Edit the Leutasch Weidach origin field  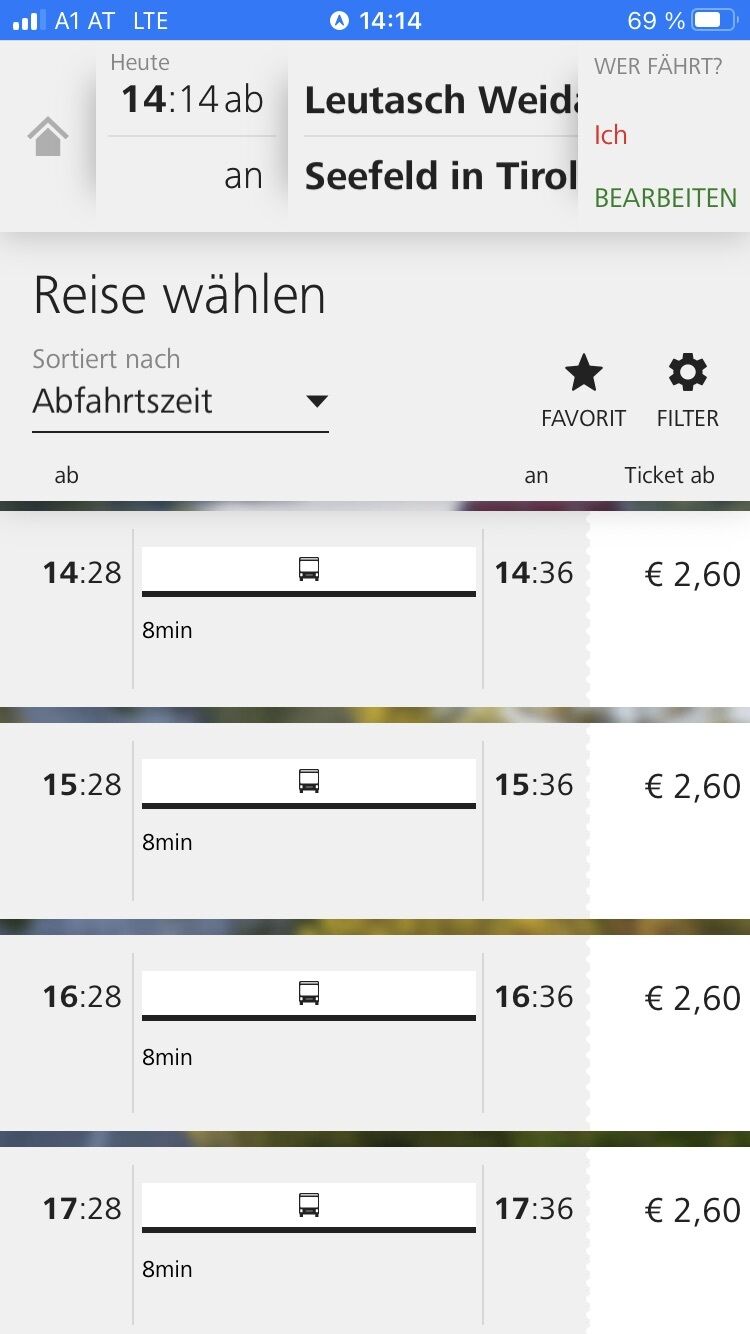pos(440,100)
